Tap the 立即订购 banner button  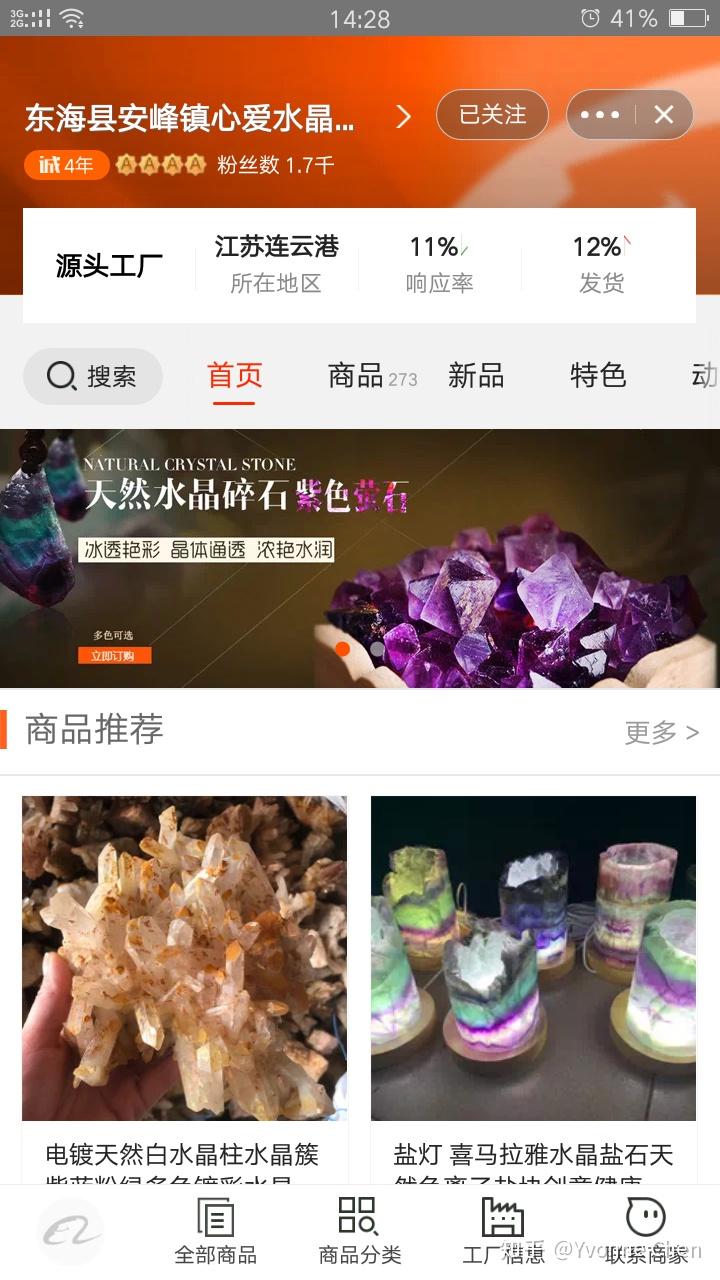(x=116, y=655)
